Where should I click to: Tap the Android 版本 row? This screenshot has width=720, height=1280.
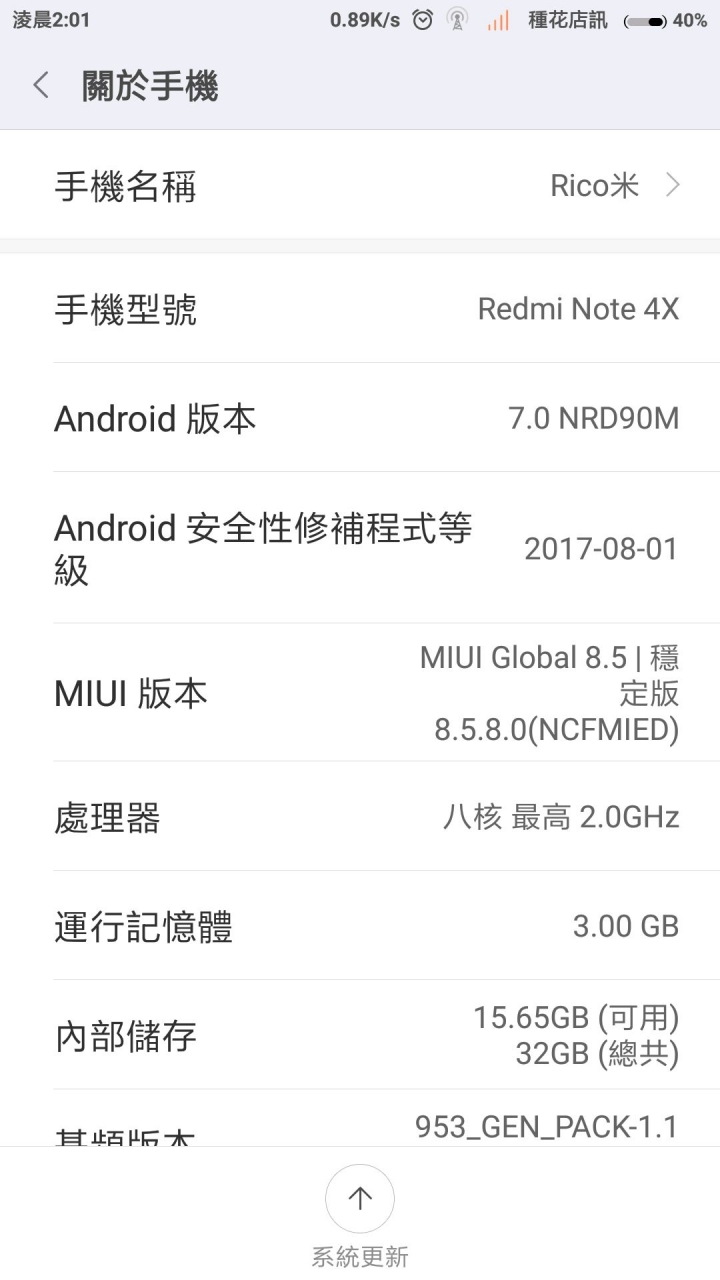[360, 418]
